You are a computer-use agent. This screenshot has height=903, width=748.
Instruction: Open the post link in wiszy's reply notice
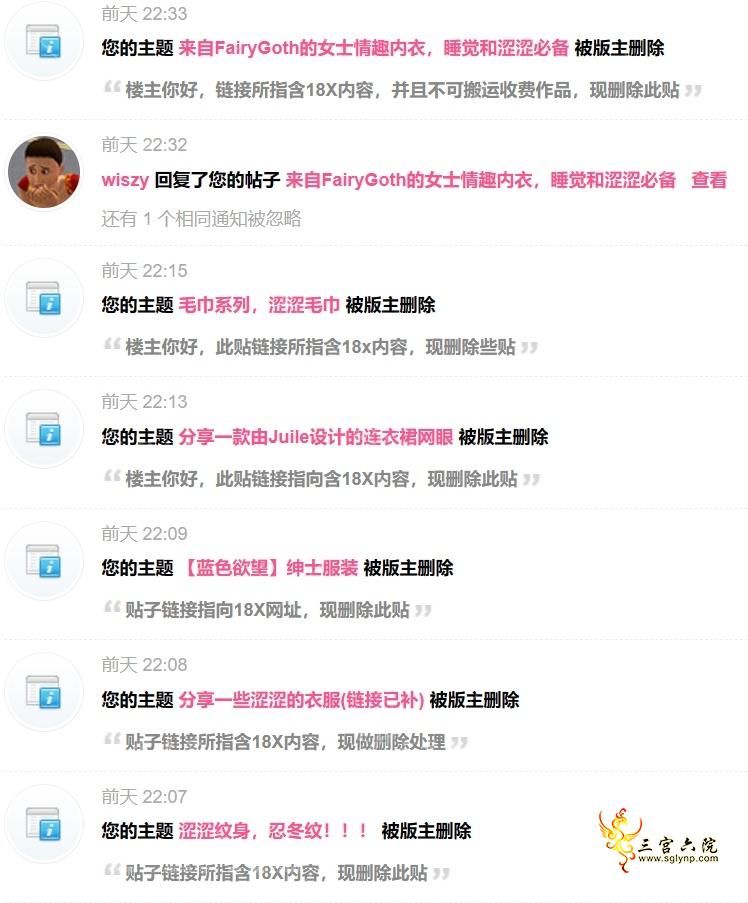(x=480, y=180)
